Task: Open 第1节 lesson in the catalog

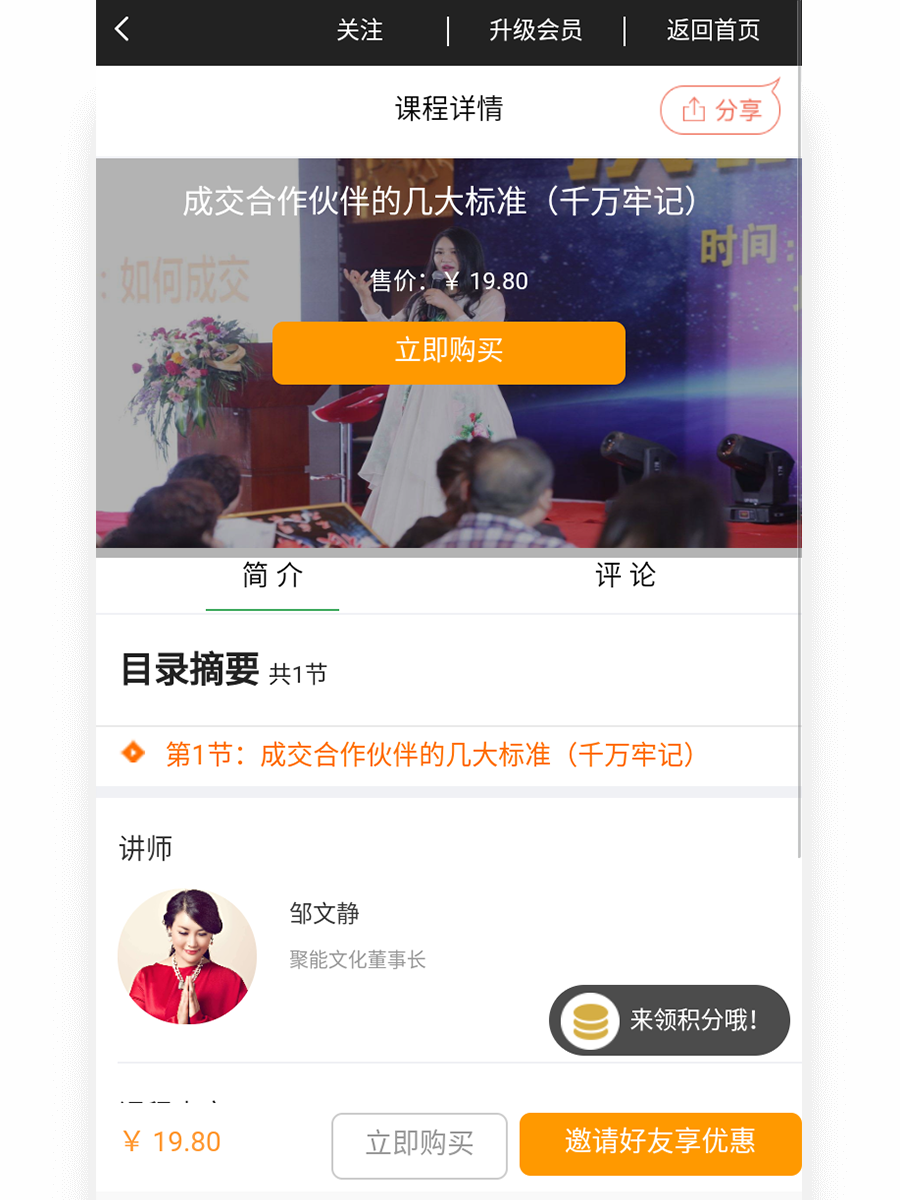Action: click(x=430, y=755)
